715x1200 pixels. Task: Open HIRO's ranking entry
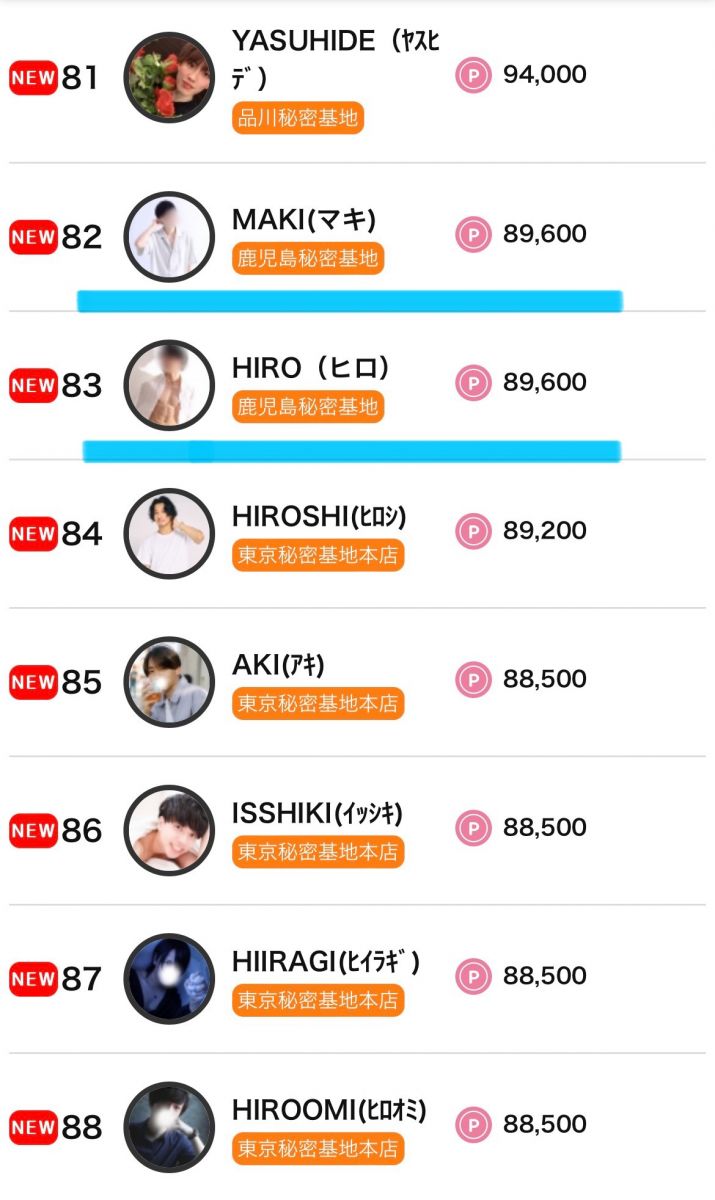point(310,368)
